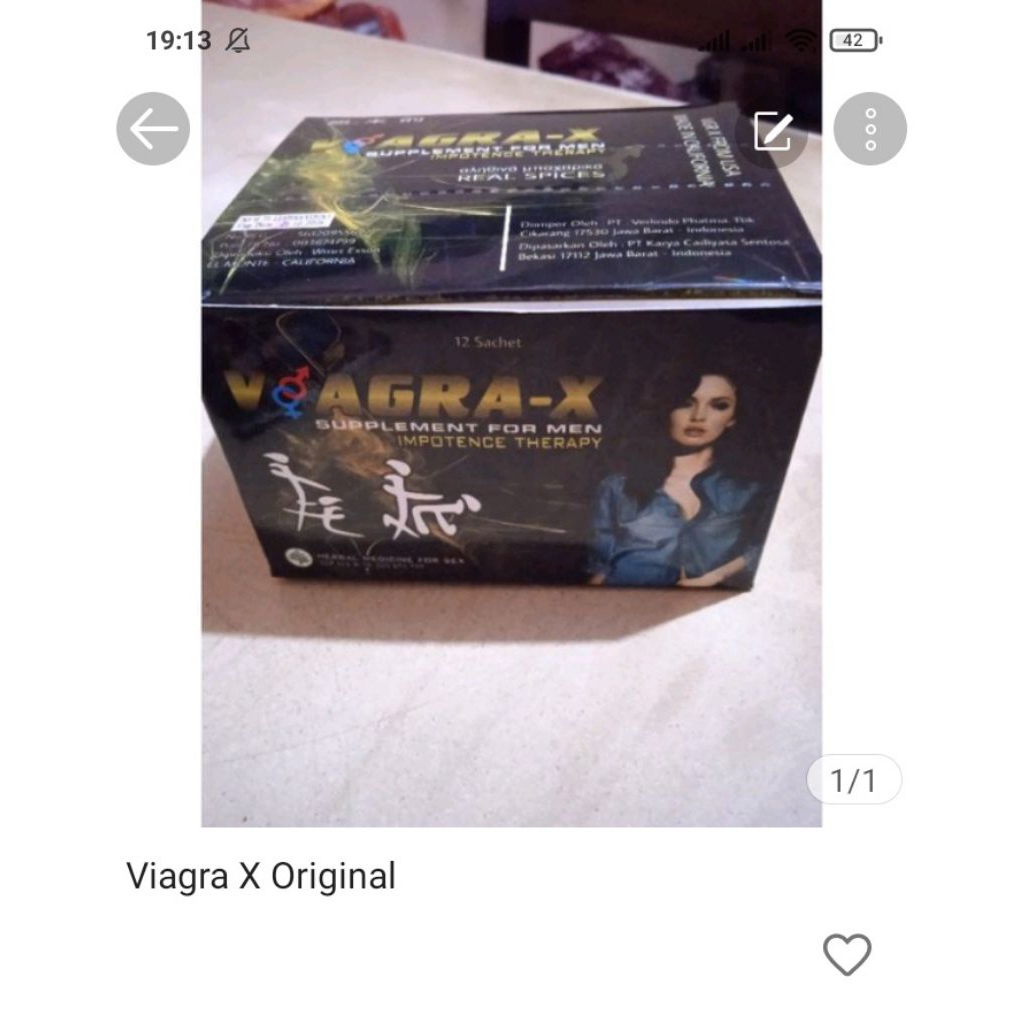Tap the edit pencil icon

click(772, 131)
